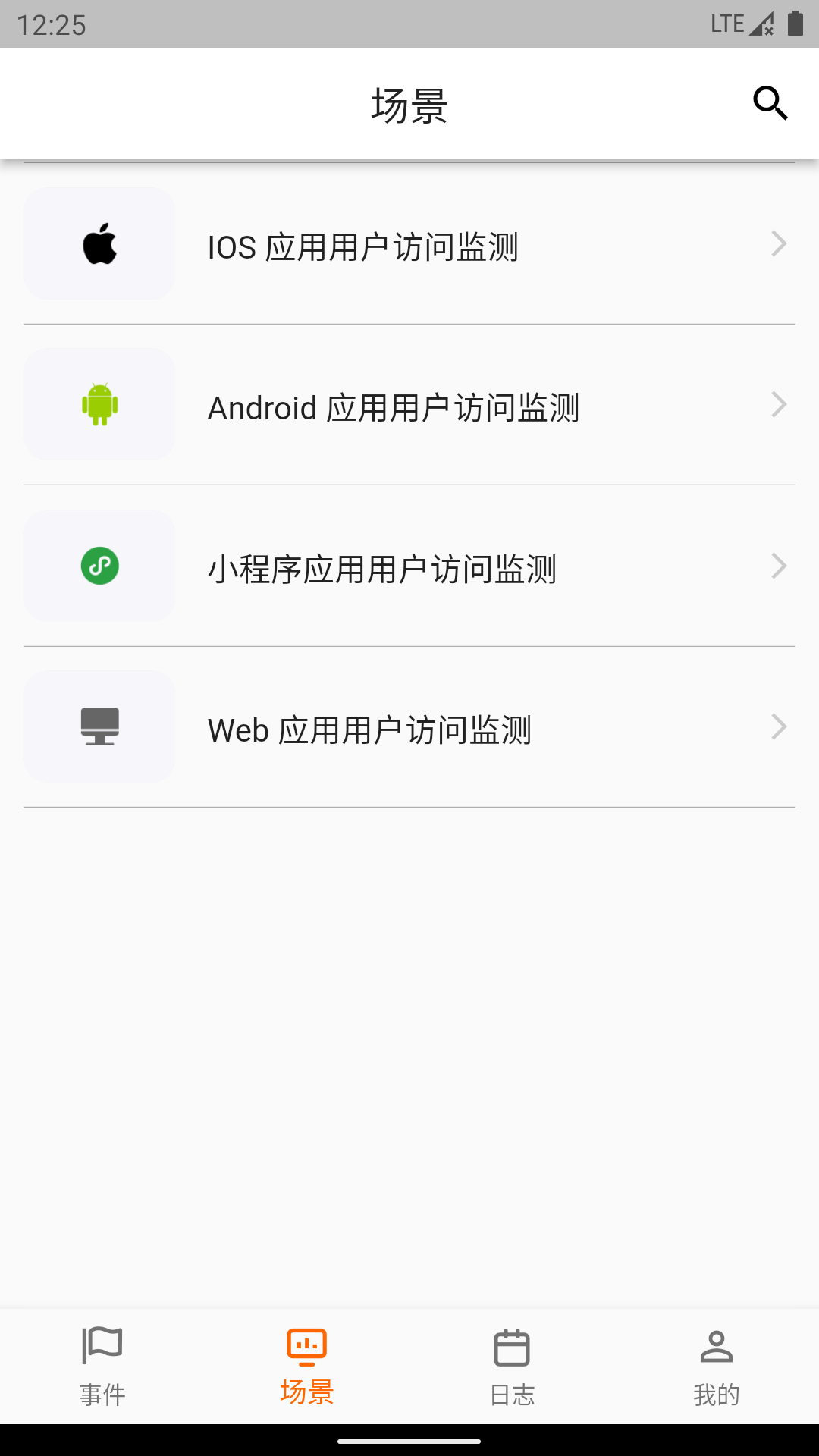This screenshot has width=819, height=1456.
Task: Expand the Web 应用用户访问监测 row chevron
Action: pyautogui.click(x=780, y=726)
